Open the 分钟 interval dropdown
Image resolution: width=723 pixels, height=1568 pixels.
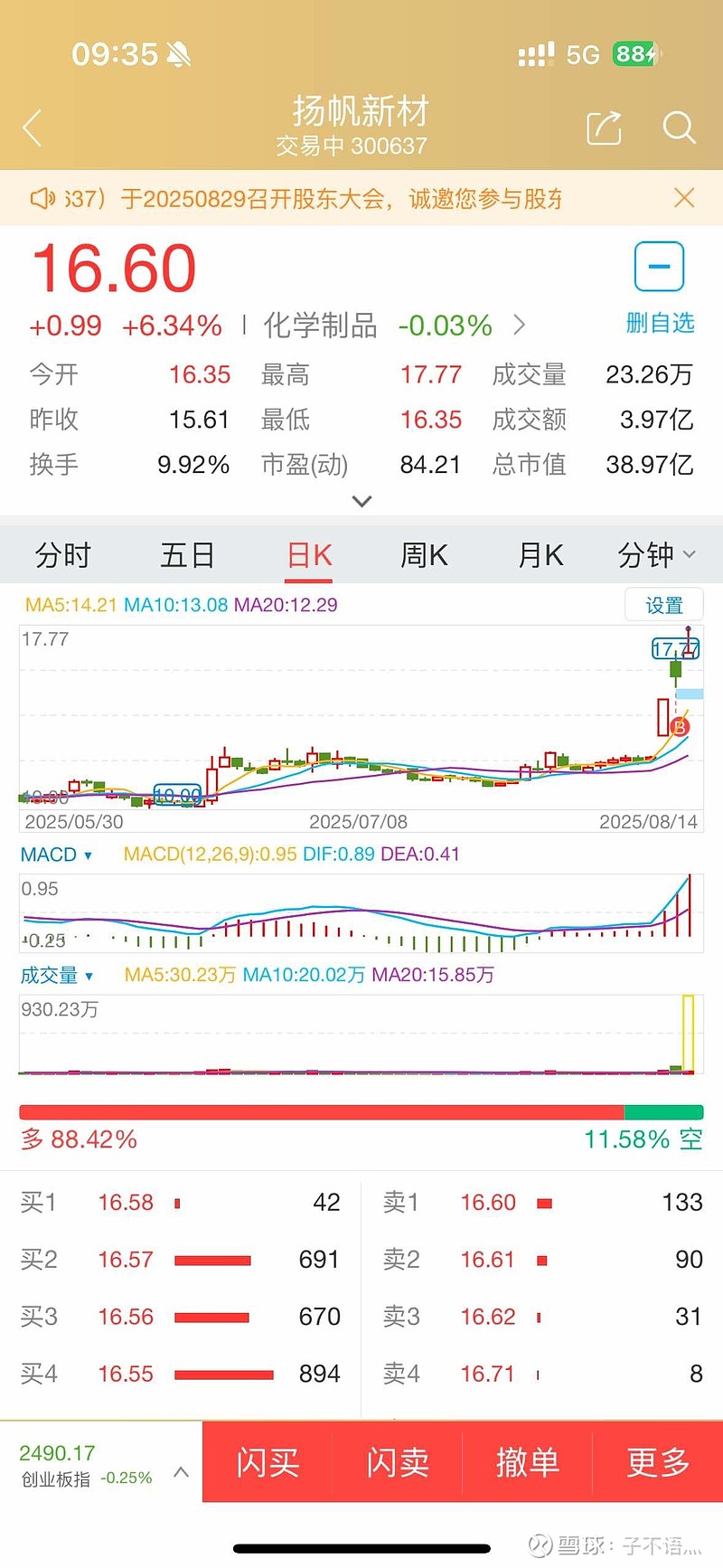pyautogui.click(x=656, y=554)
